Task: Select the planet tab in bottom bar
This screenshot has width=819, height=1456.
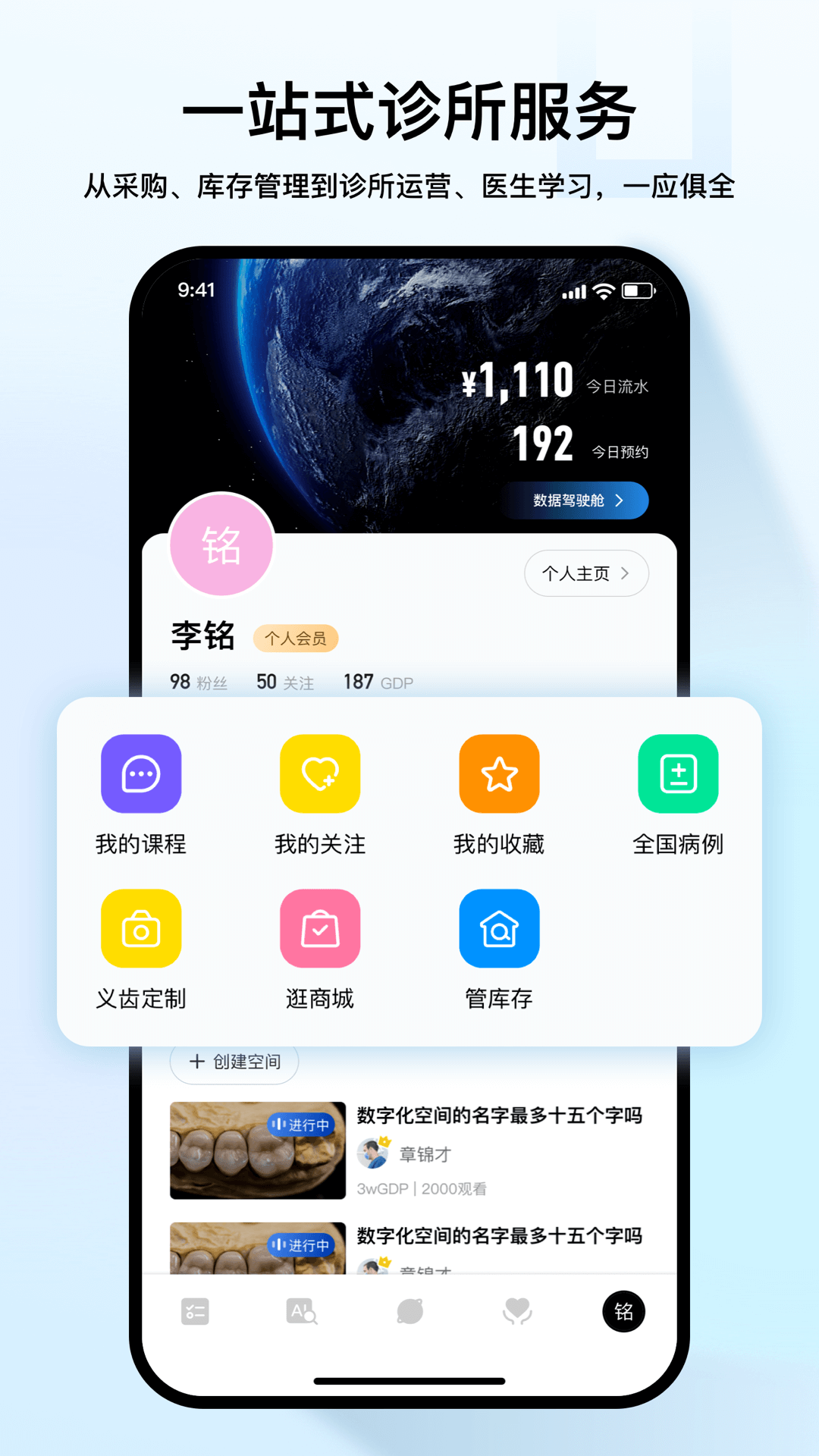Action: (x=409, y=1311)
